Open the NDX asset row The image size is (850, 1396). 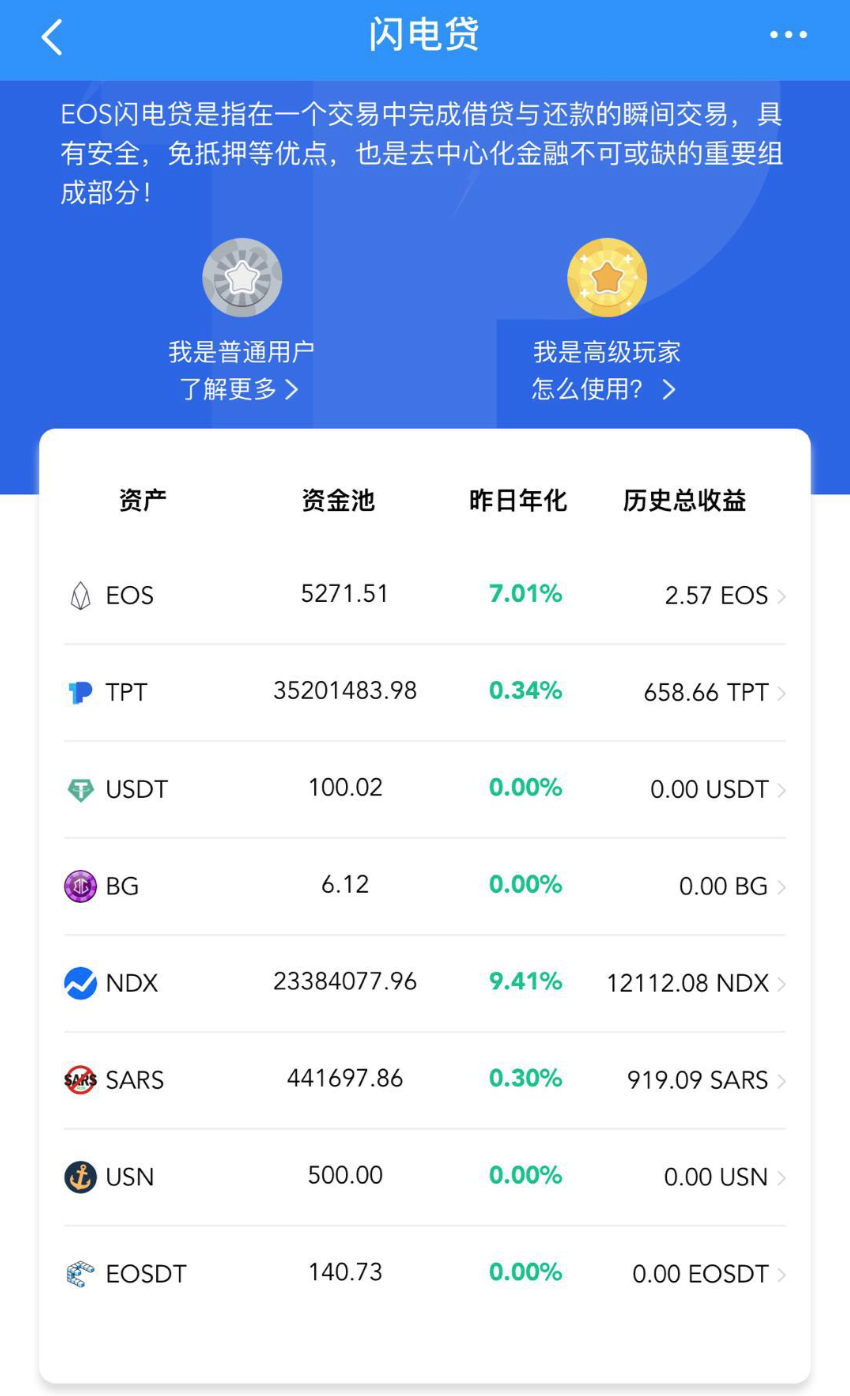425,983
